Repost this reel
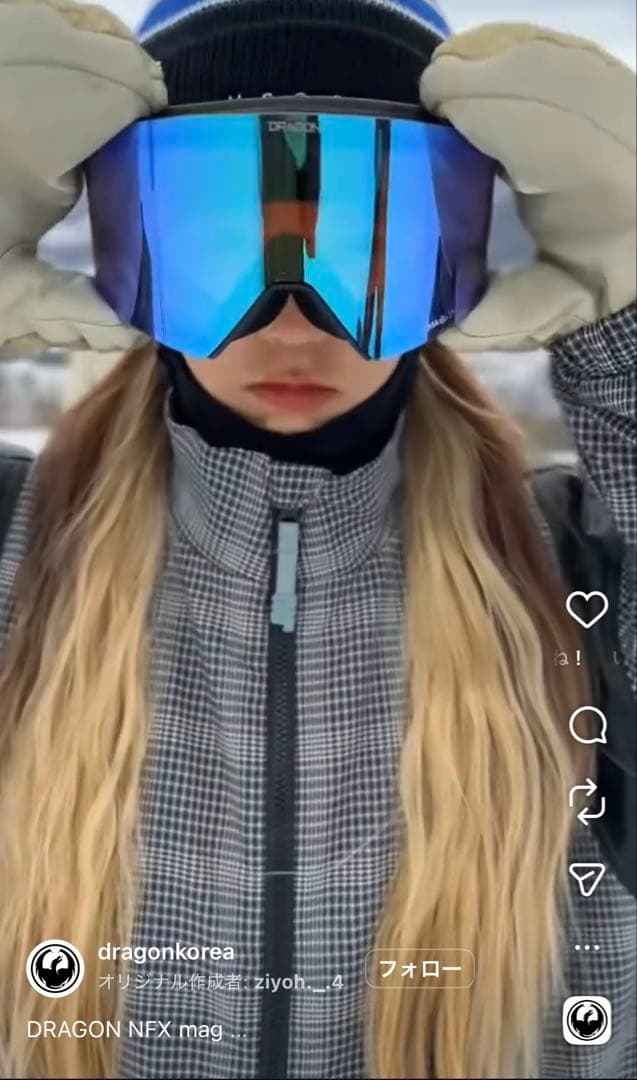This screenshot has width=637, height=1080. (x=587, y=801)
